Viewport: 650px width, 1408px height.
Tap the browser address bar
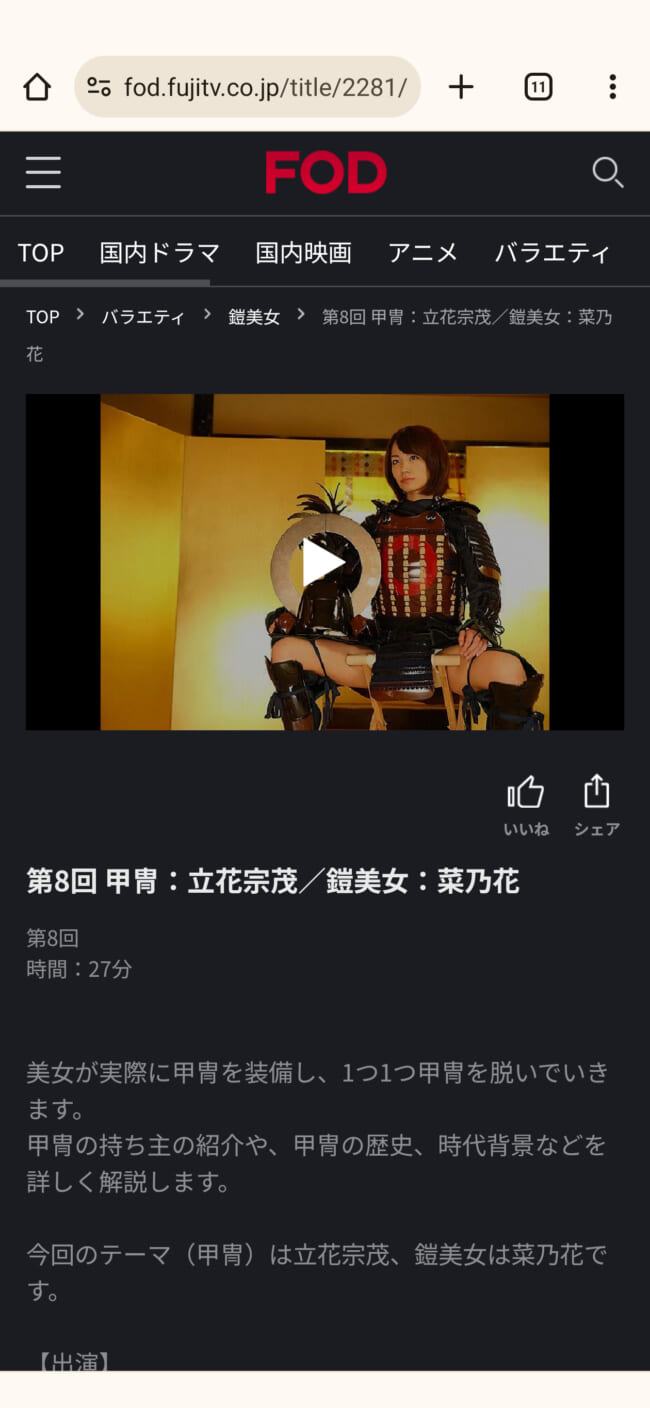(247, 87)
